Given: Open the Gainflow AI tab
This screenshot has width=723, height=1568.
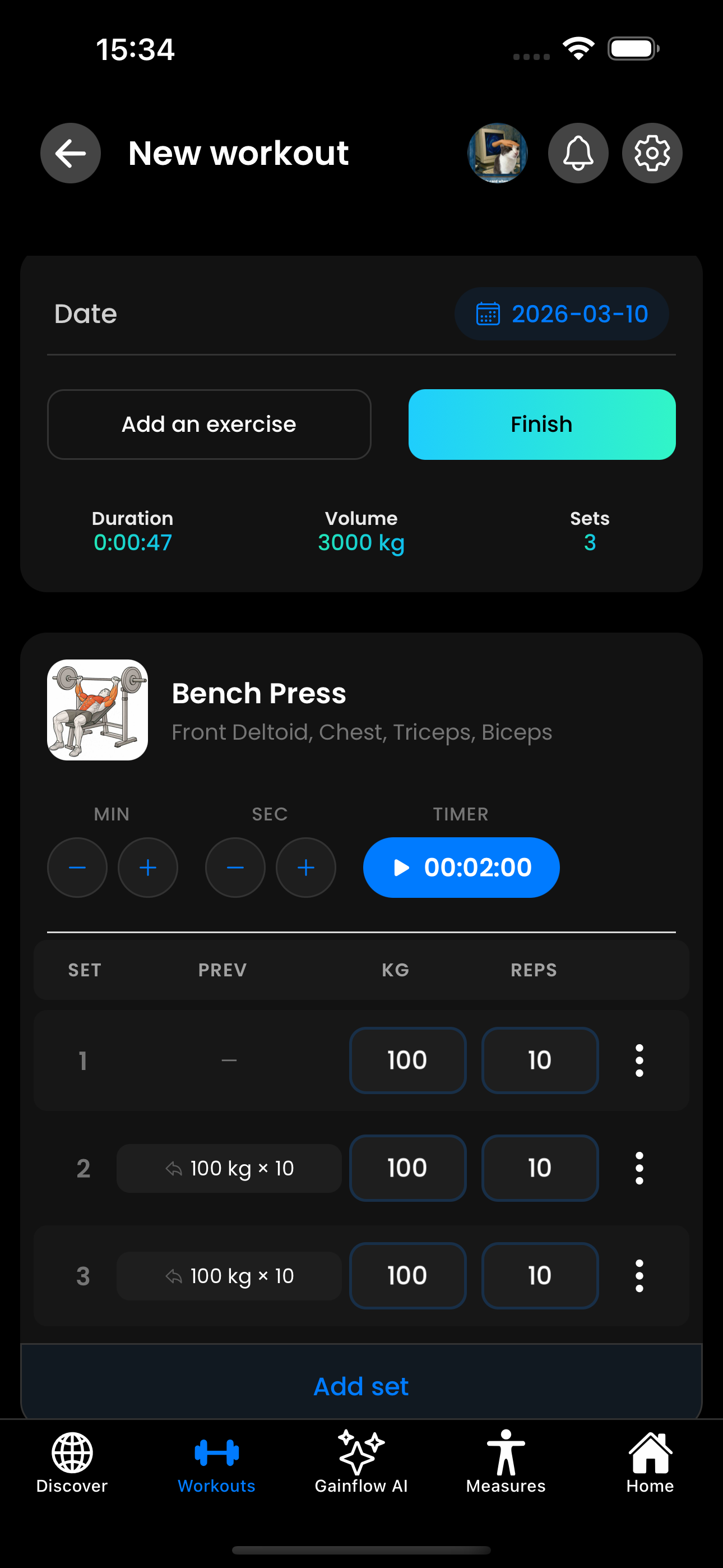Looking at the screenshot, I should (x=361, y=1461).
